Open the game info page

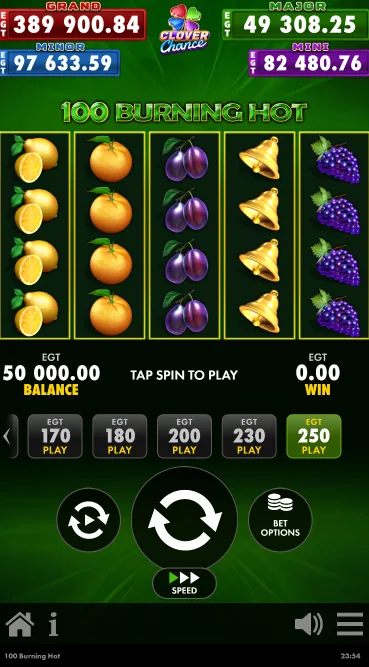coord(53,624)
